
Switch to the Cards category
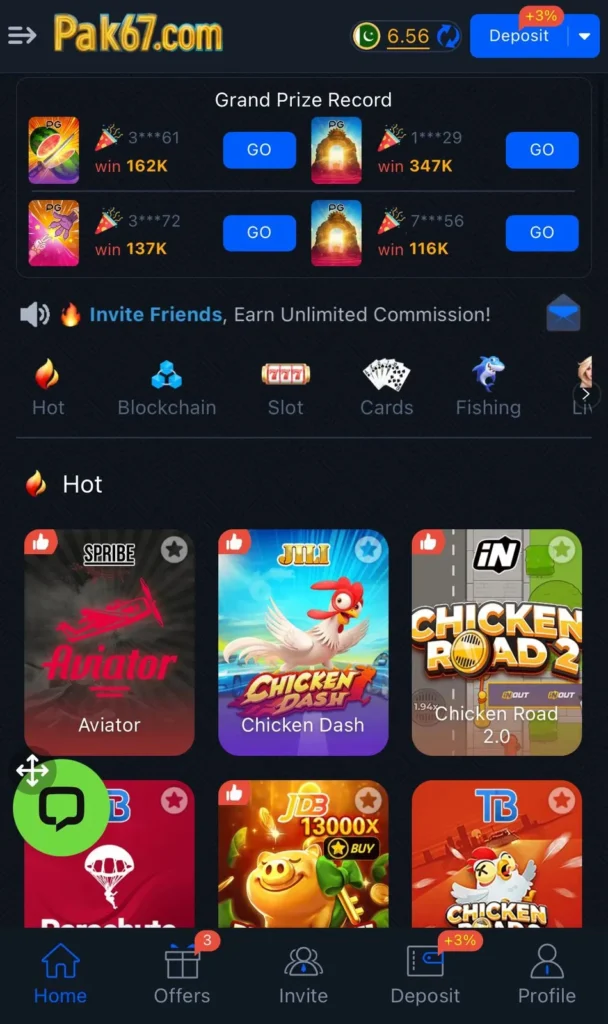386,388
